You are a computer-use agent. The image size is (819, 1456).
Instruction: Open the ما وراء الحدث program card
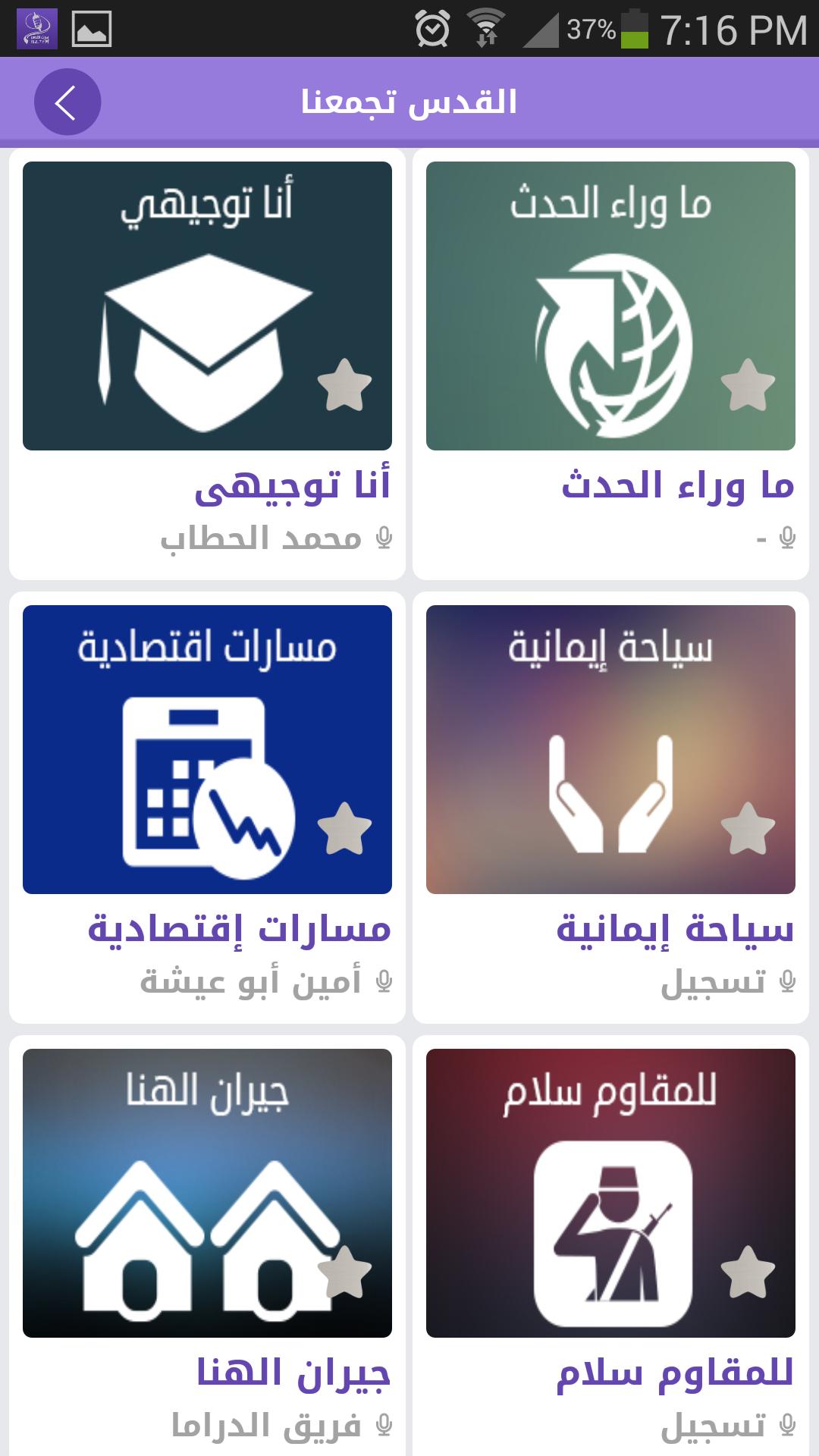(x=610, y=303)
